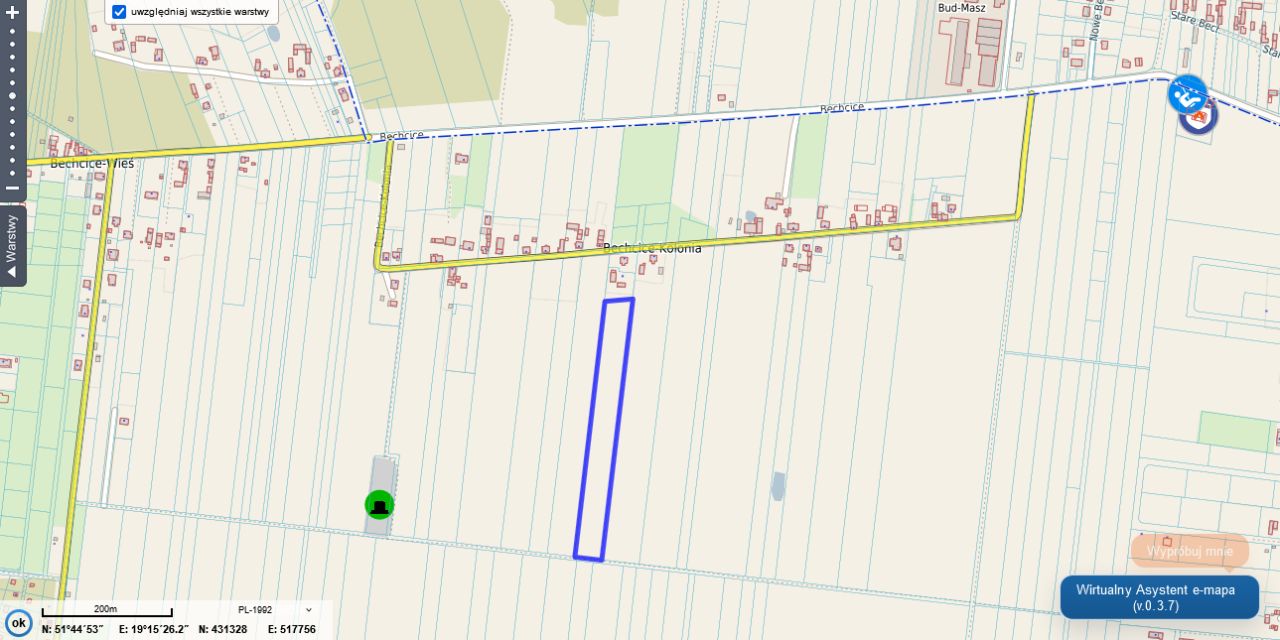Open the PL-1992 coordinate system dropdown

click(275, 610)
